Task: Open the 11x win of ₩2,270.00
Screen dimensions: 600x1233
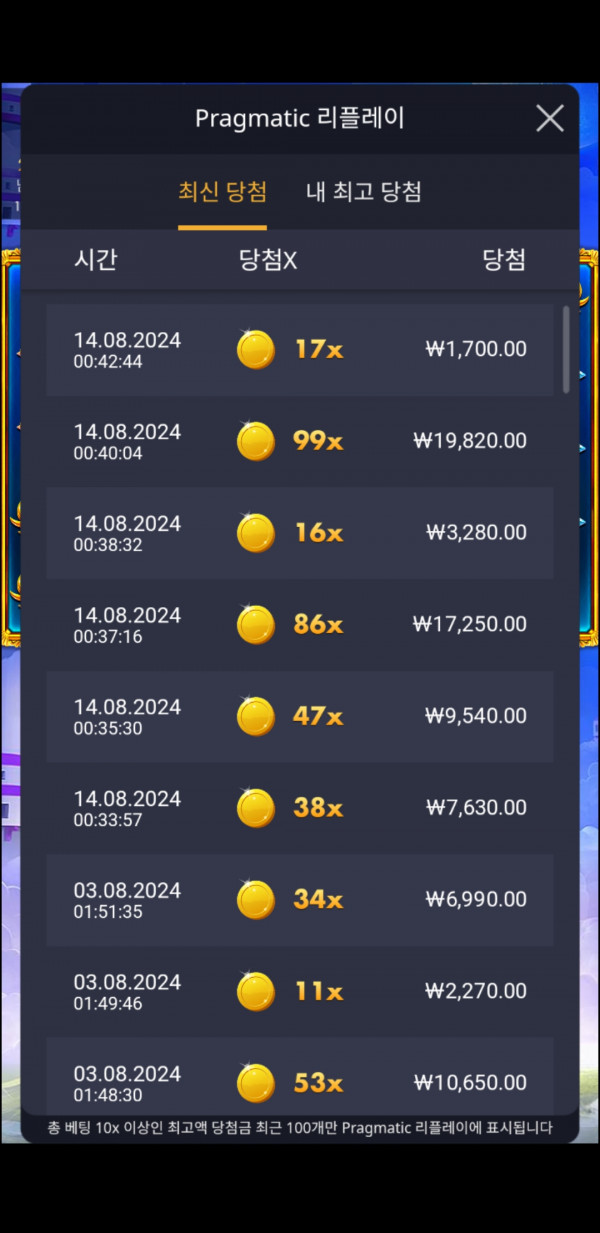Action: tap(300, 991)
